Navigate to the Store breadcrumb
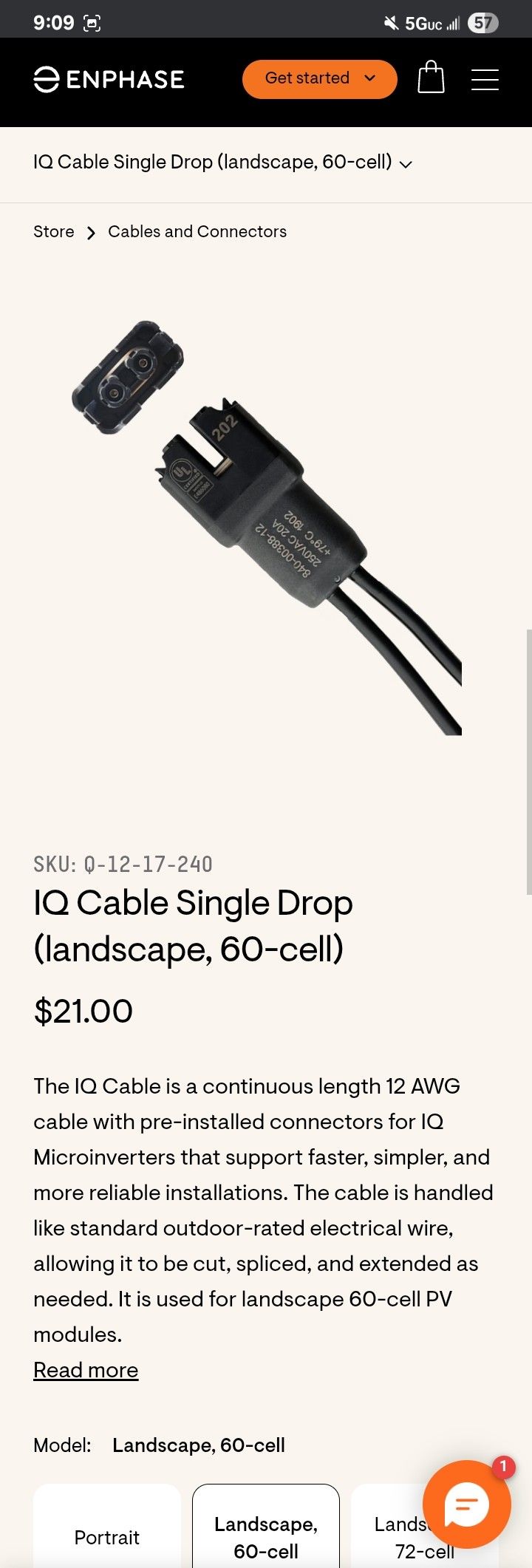The height and width of the screenshot is (1568, 532). coord(53,231)
